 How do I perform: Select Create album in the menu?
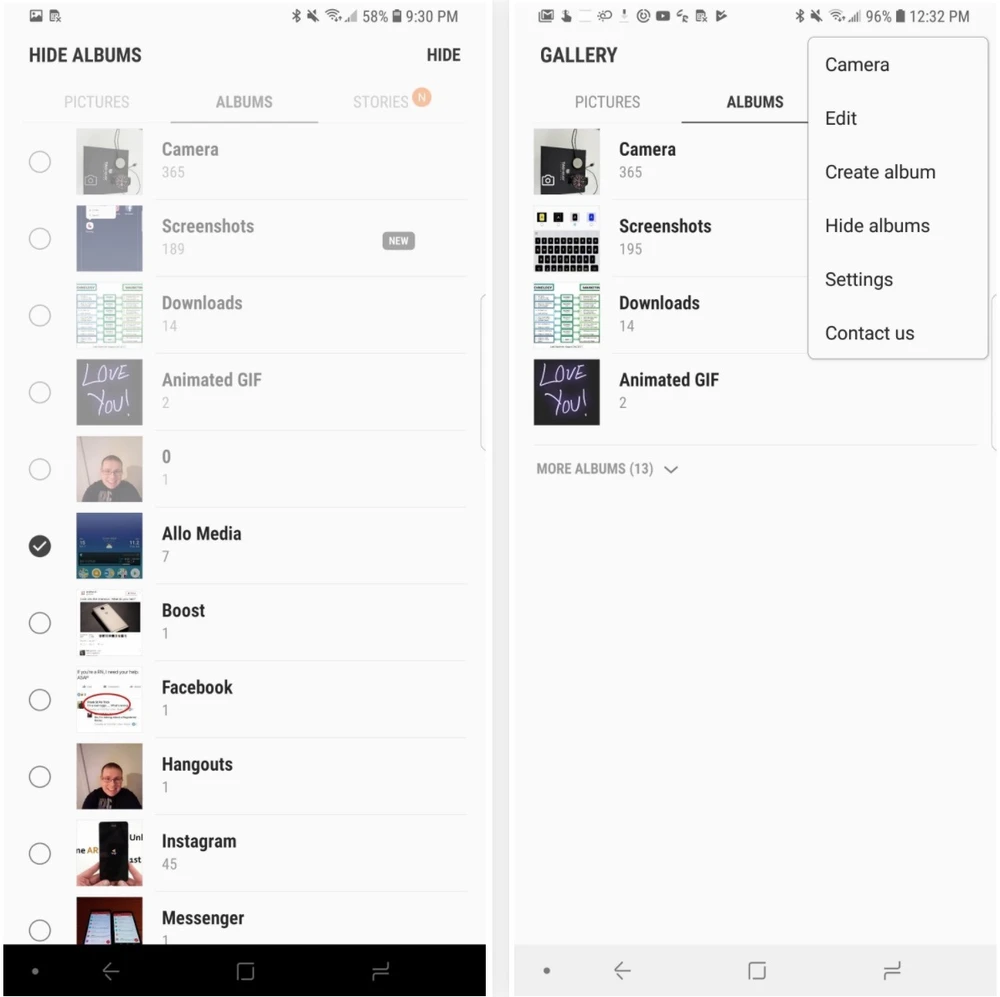coord(880,172)
